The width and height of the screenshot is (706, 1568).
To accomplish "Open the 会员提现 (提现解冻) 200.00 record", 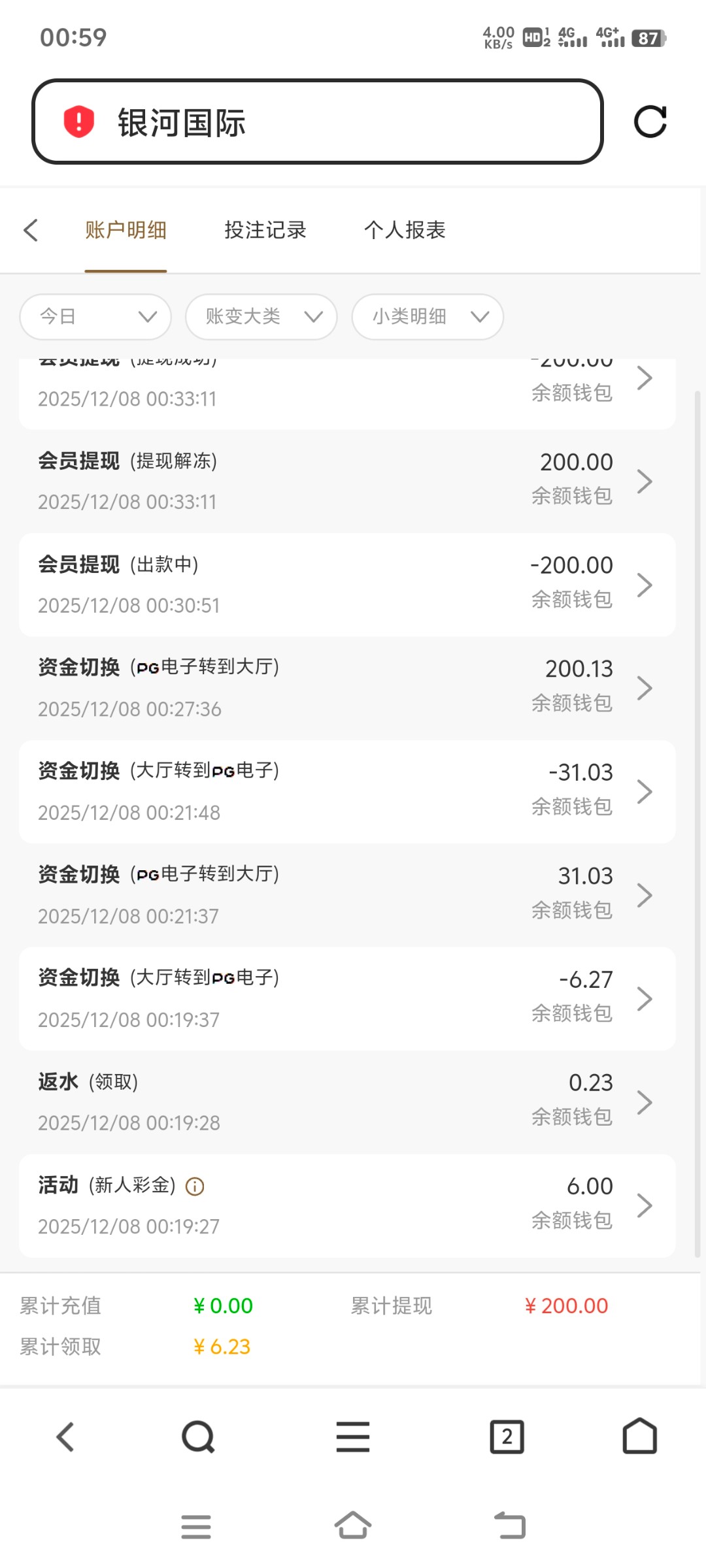I will 346,482.
